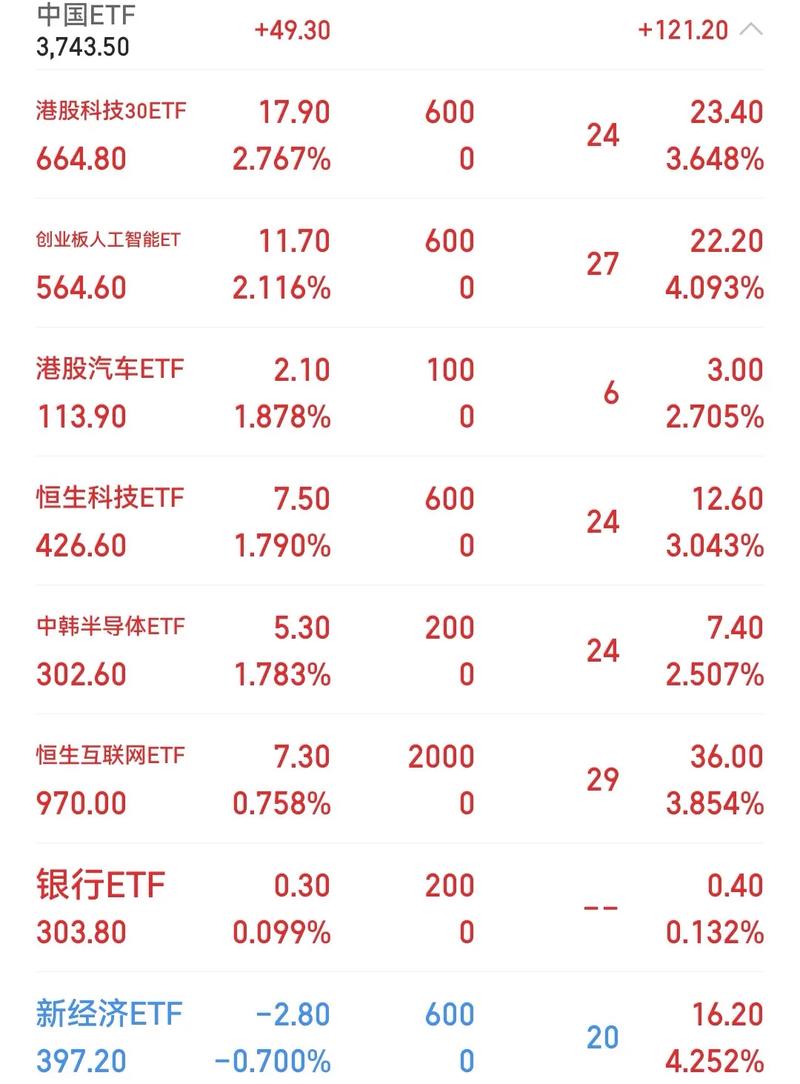800x1084 pixels.
Task: Select the declining 新经济ETF entry
Action: click(x=107, y=1013)
